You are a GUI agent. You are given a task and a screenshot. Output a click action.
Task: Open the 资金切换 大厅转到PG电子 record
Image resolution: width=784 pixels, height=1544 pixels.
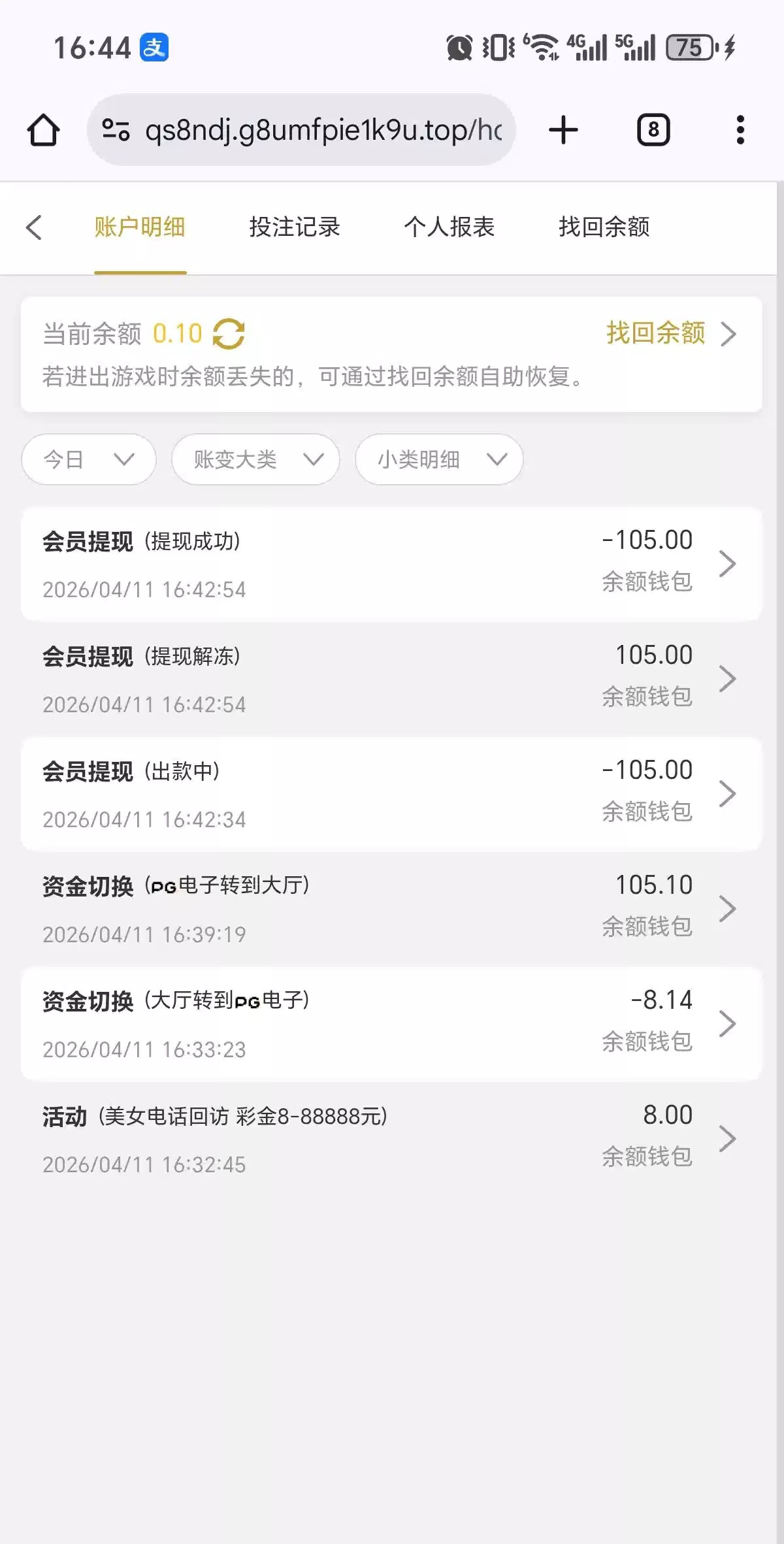(x=391, y=1024)
